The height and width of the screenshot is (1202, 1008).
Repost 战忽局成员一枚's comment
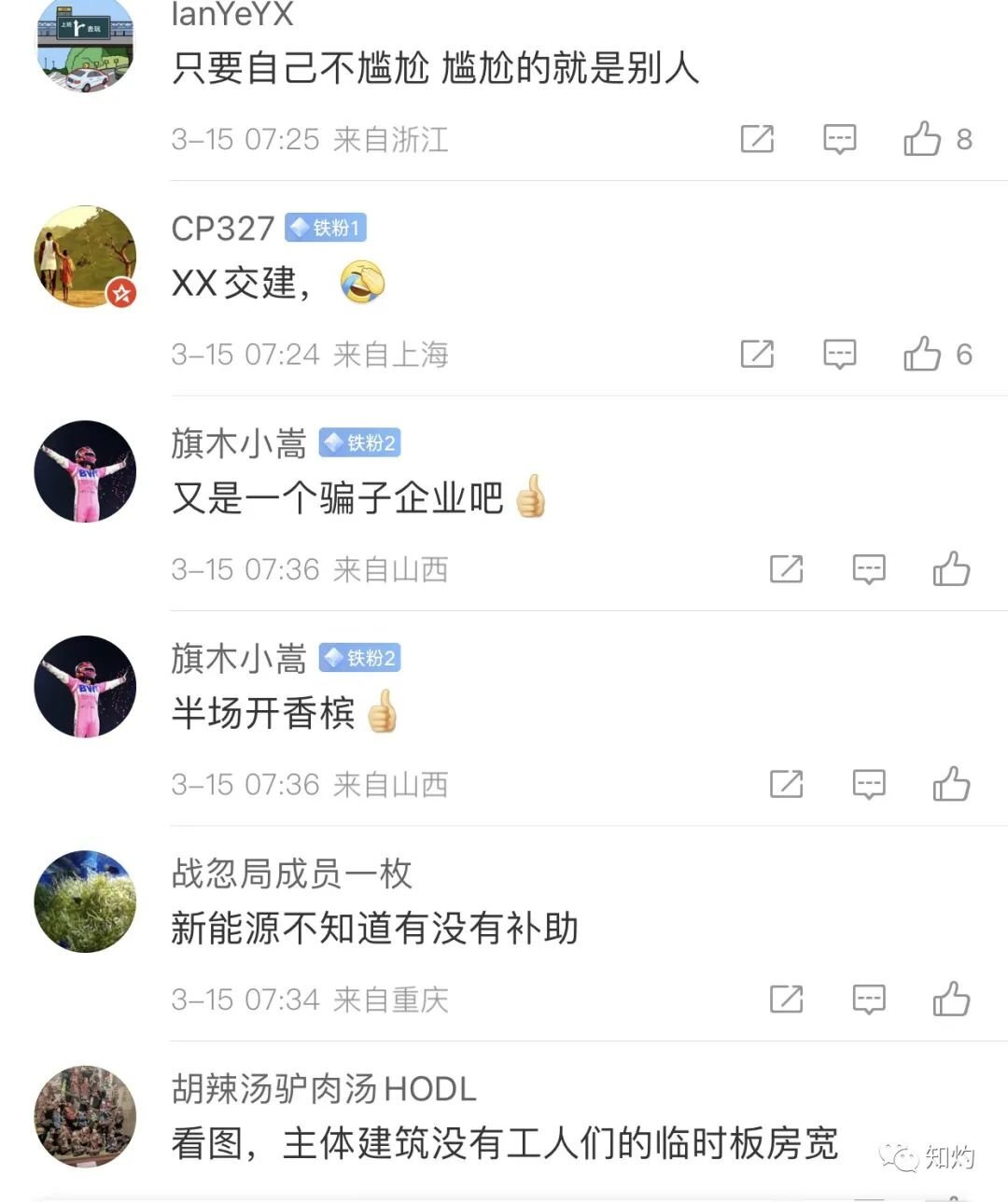point(786,999)
